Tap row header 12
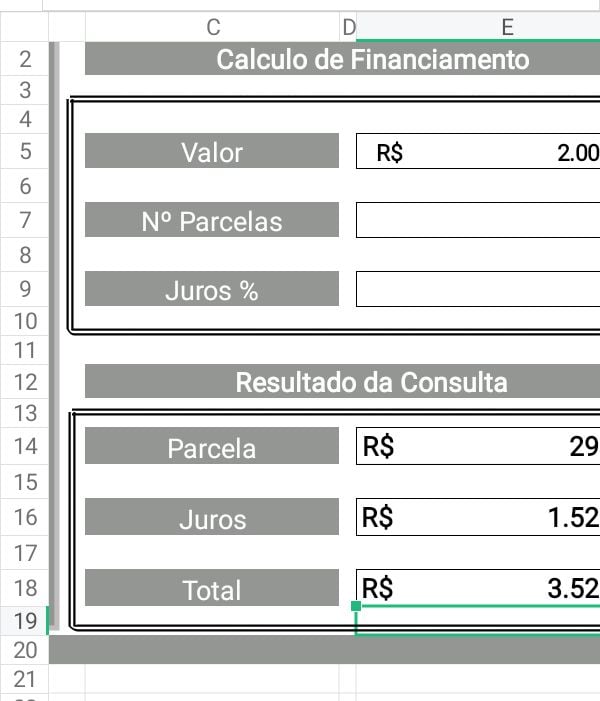 point(24,382)
